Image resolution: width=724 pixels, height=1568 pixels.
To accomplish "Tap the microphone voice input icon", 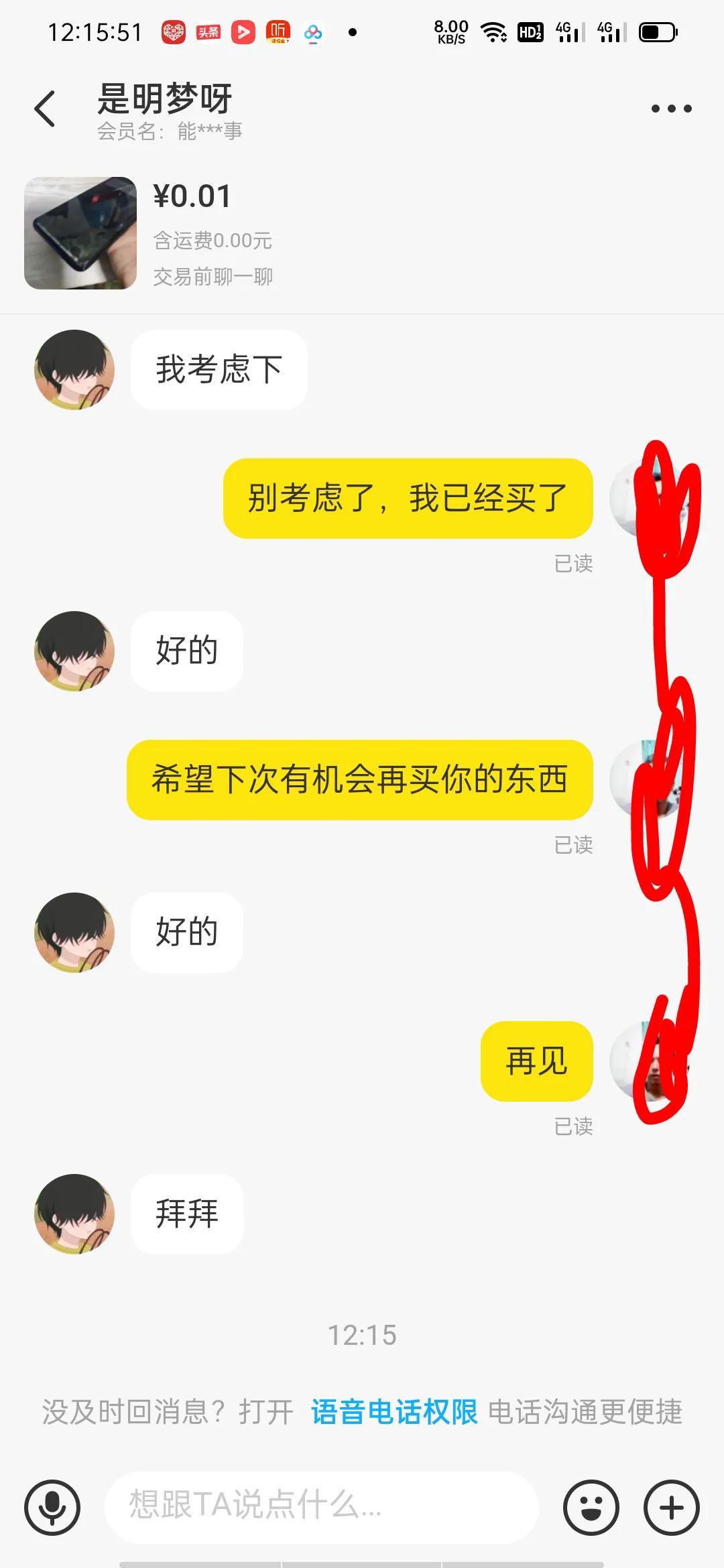I will pyautogui.click(x=54, y=1504).
